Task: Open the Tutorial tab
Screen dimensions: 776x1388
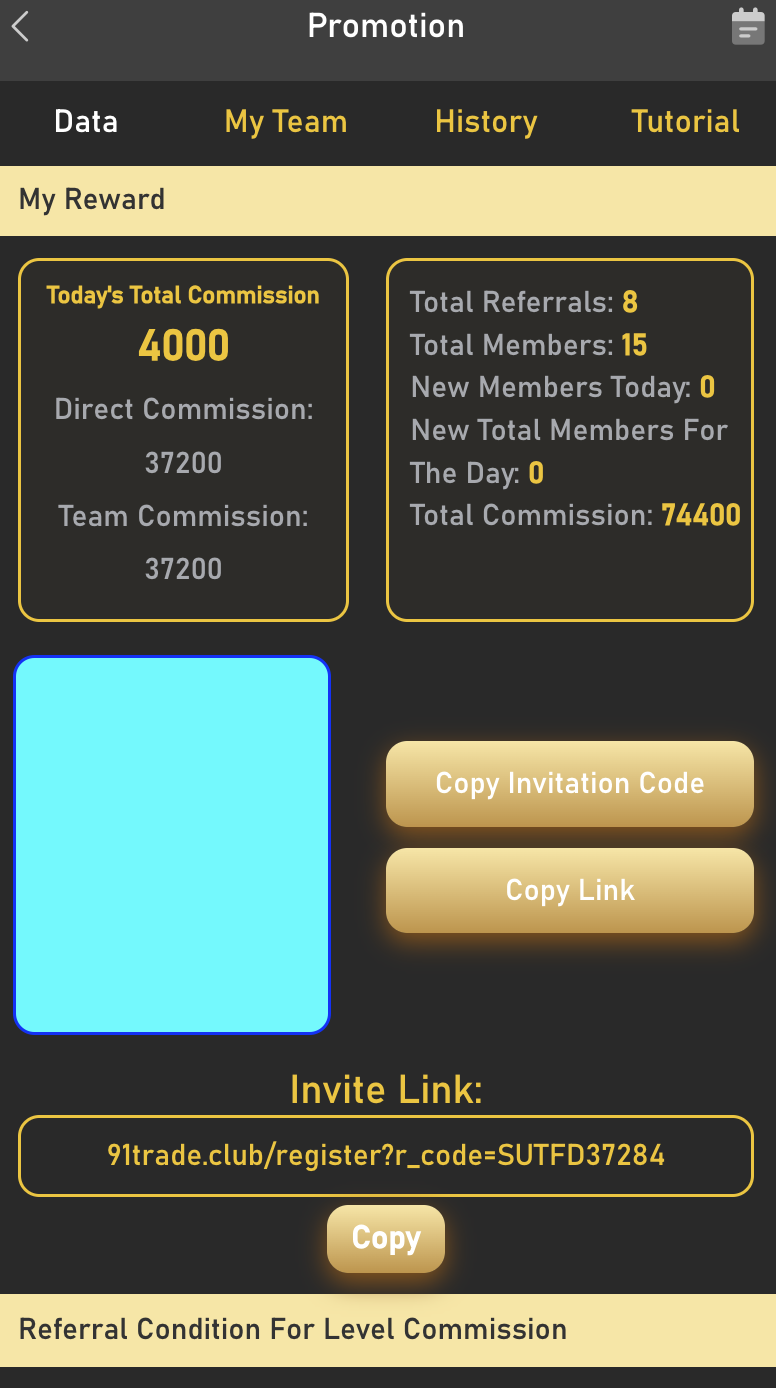Action: pyautogui.click(x=685, y=122)
